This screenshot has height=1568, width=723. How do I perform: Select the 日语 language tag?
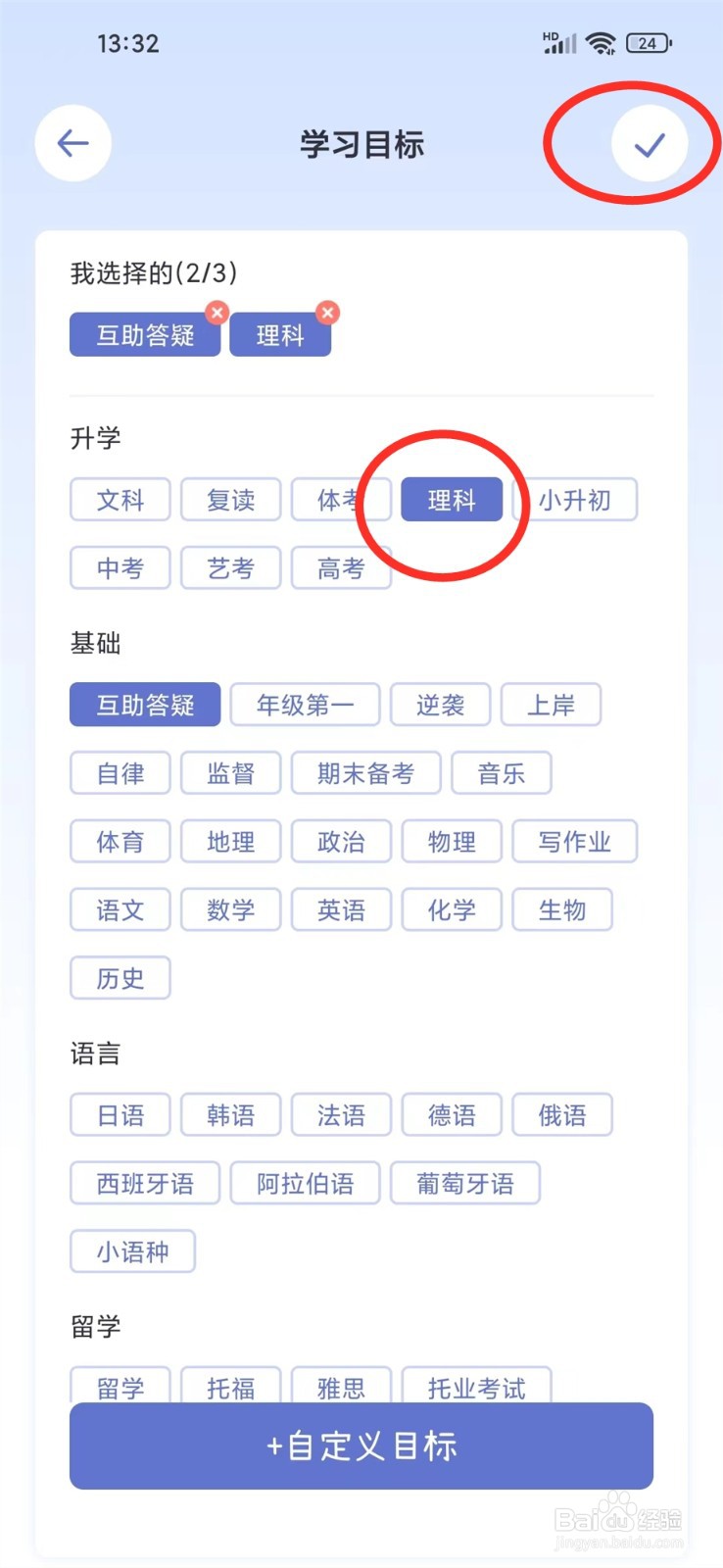(x=120, y=1114)
